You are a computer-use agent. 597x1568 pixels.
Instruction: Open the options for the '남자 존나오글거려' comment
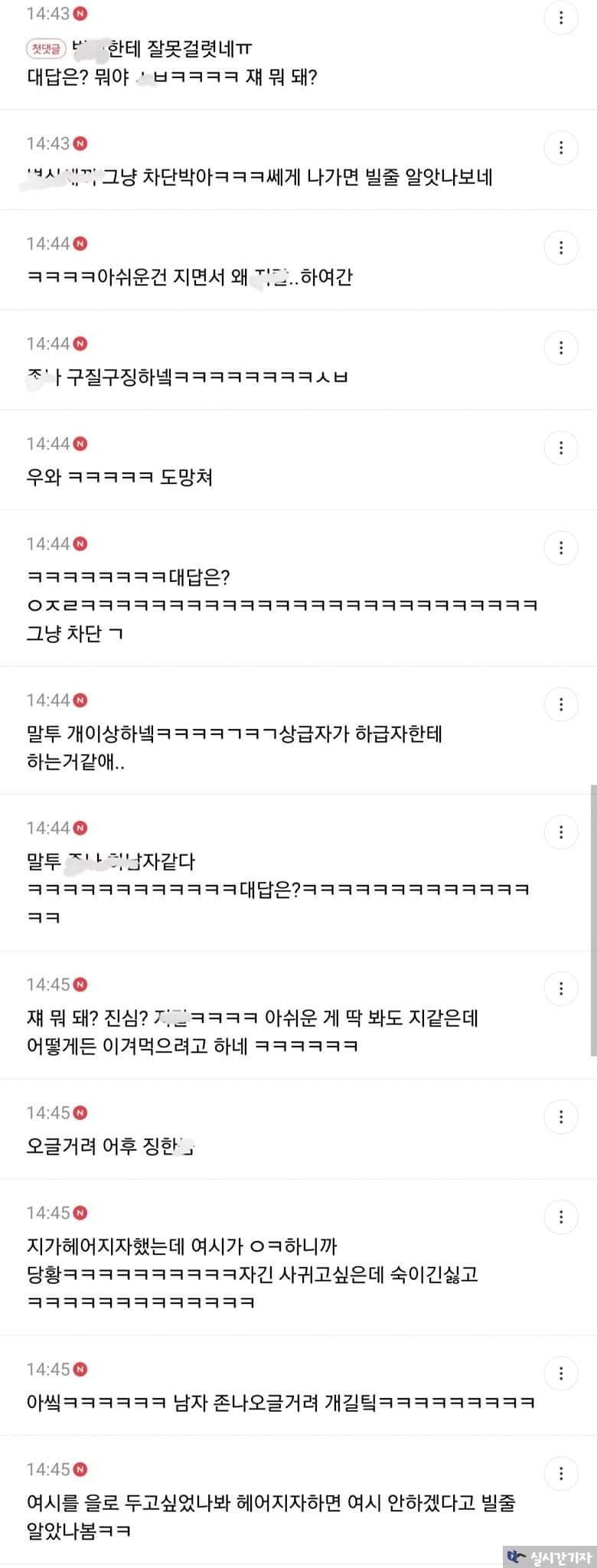tap(561, 1374)
